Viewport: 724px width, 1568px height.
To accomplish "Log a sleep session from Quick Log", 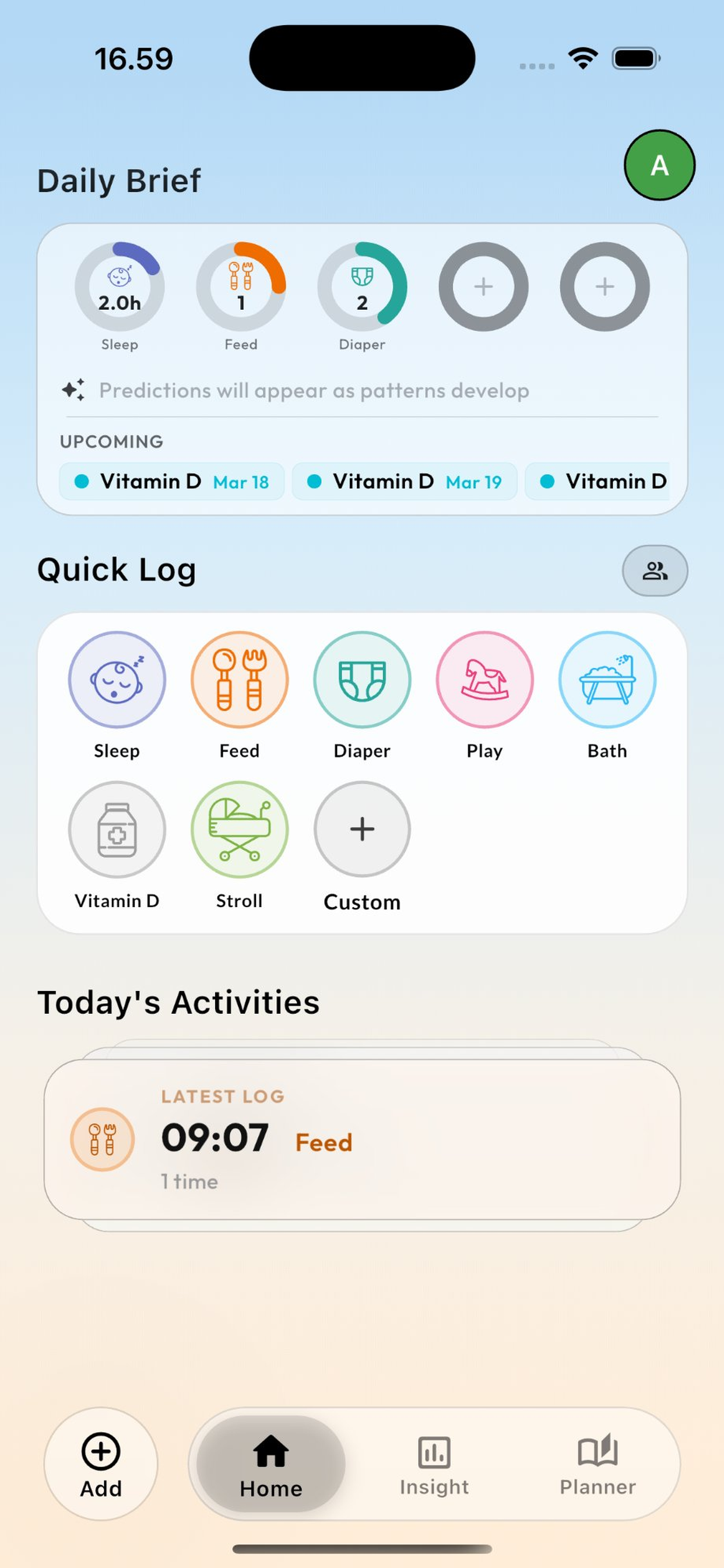I will (117, 680).
